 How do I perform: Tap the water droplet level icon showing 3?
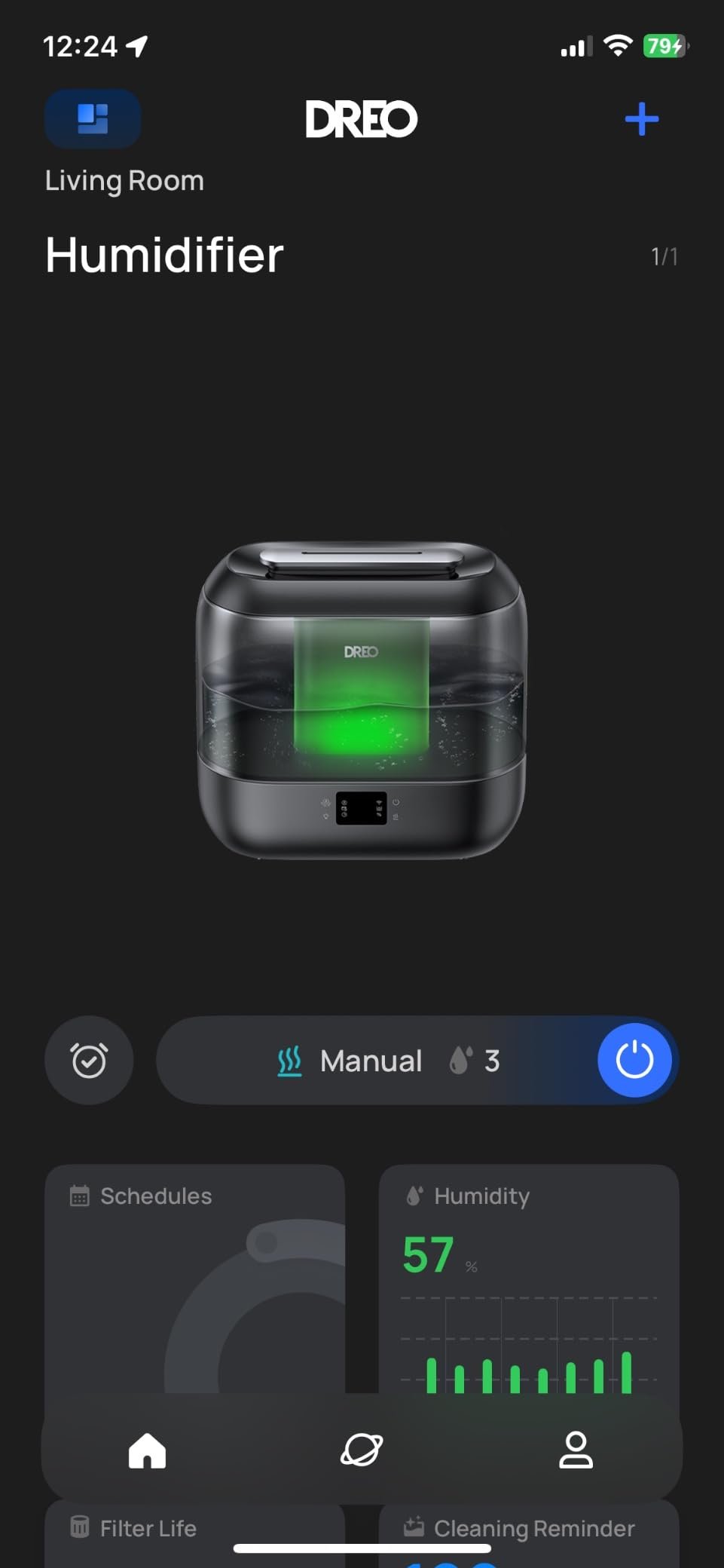(463, 1059)
